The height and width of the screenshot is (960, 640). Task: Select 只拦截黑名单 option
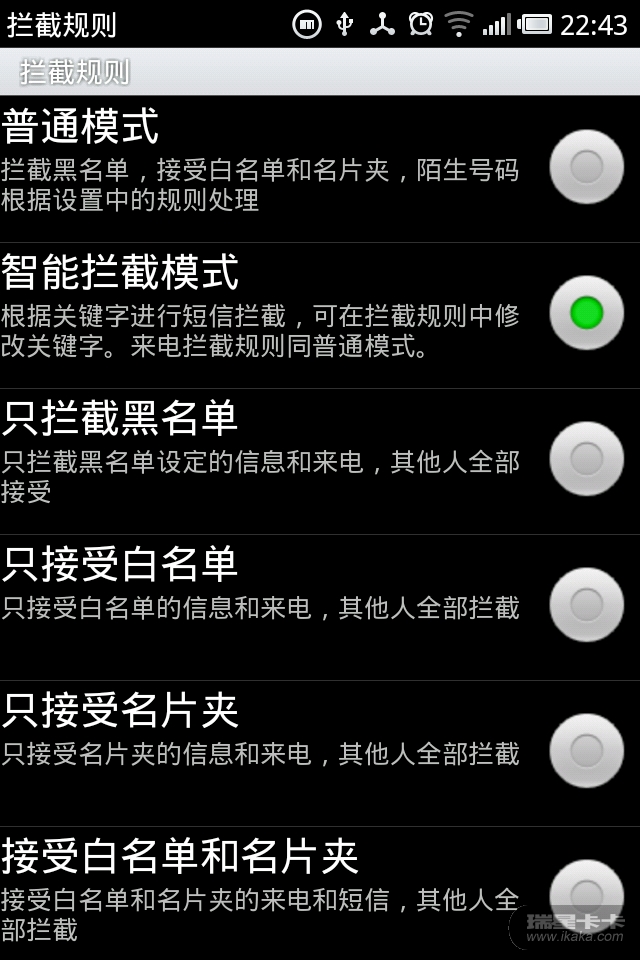(586, 459)
